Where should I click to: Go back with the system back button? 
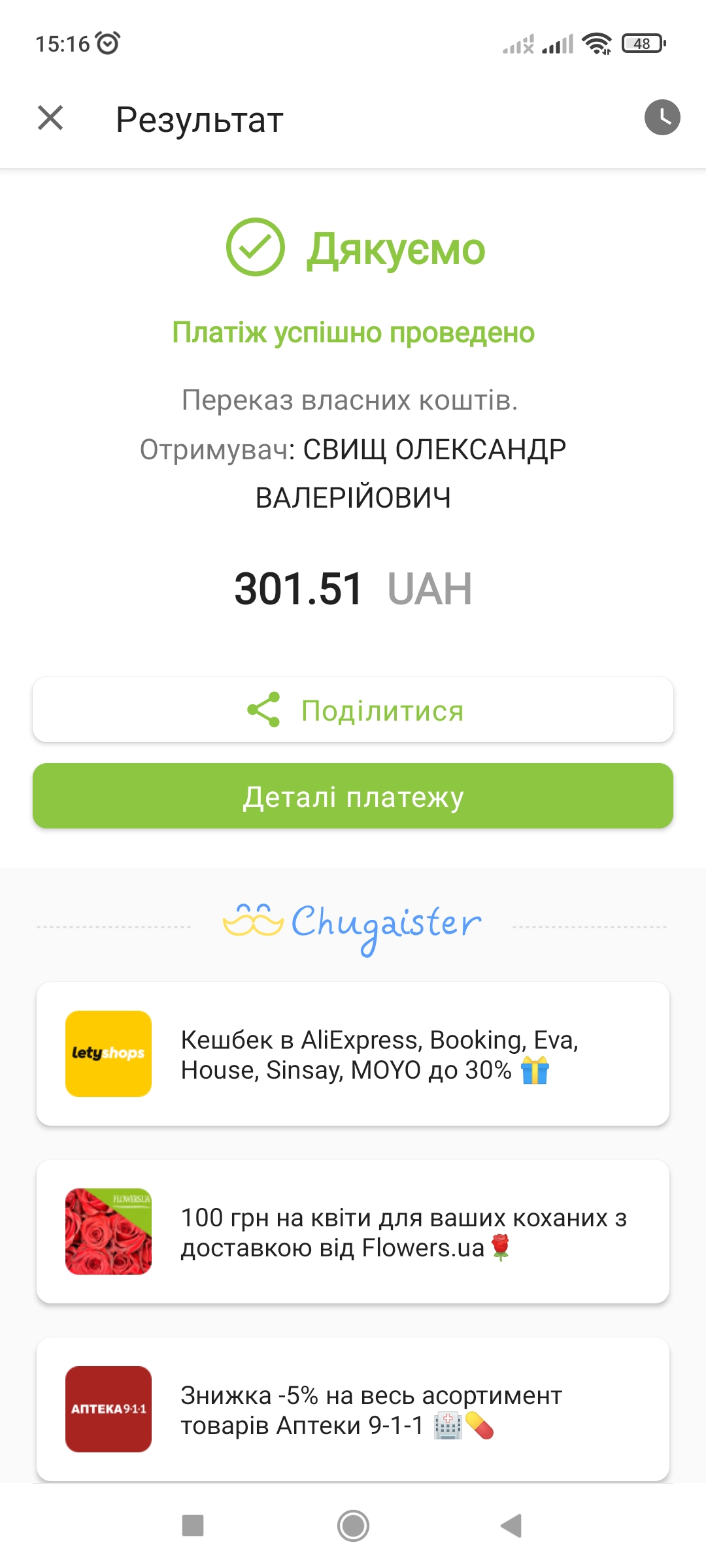tap(511, 1526)
